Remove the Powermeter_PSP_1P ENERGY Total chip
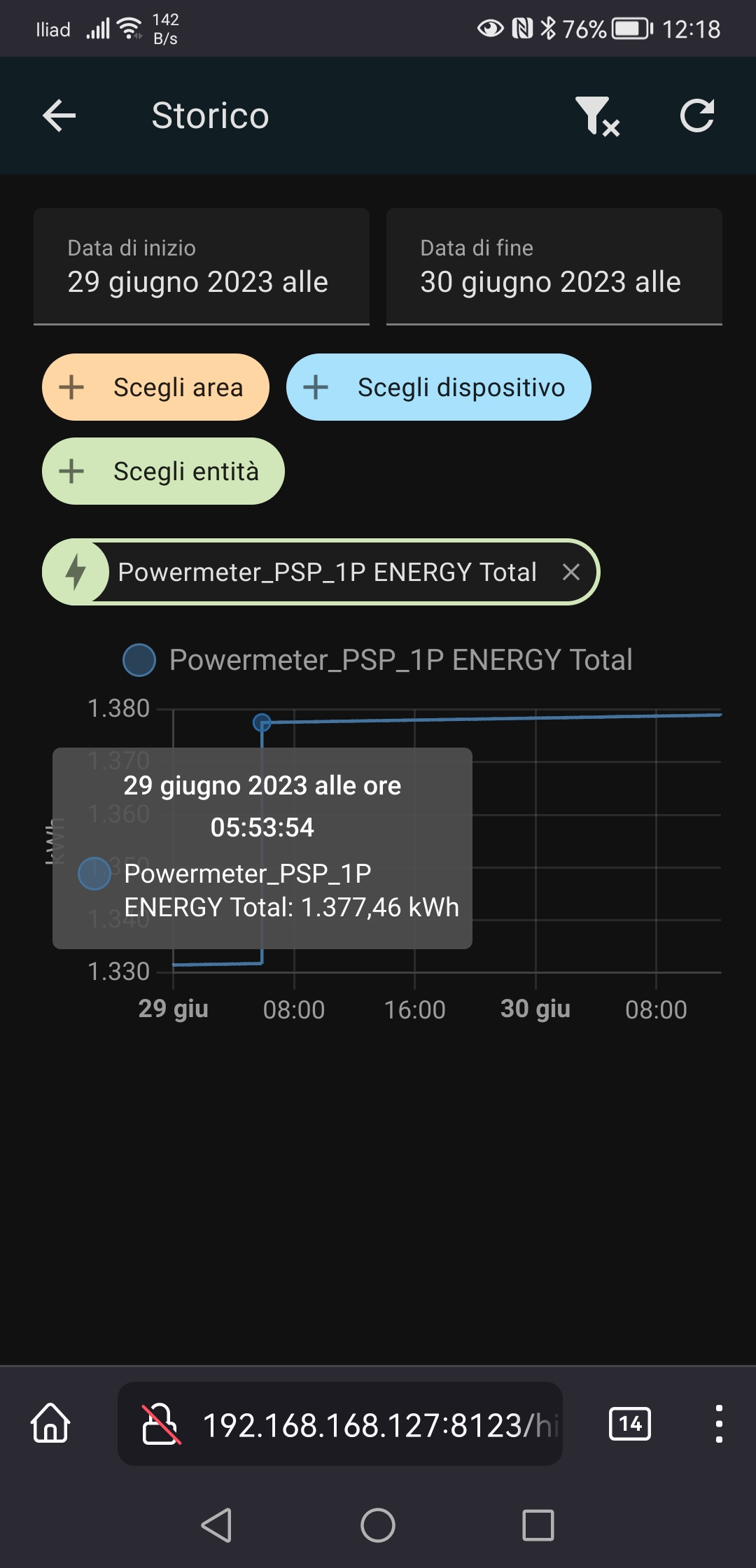The height and width of the screenshot is (1568, 756). (571, 572)
